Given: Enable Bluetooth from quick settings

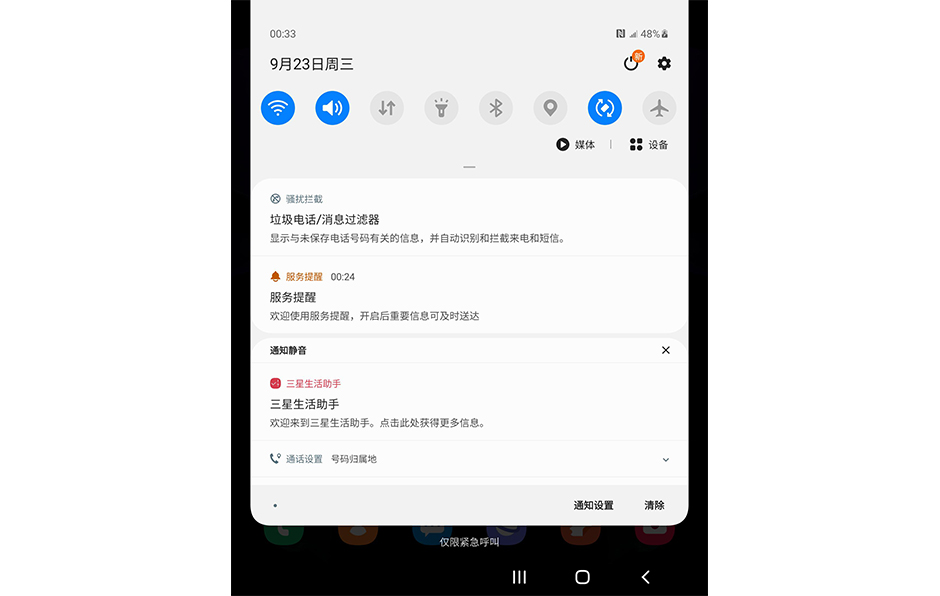Looking at the screenshot, I should tap(496, 108).
